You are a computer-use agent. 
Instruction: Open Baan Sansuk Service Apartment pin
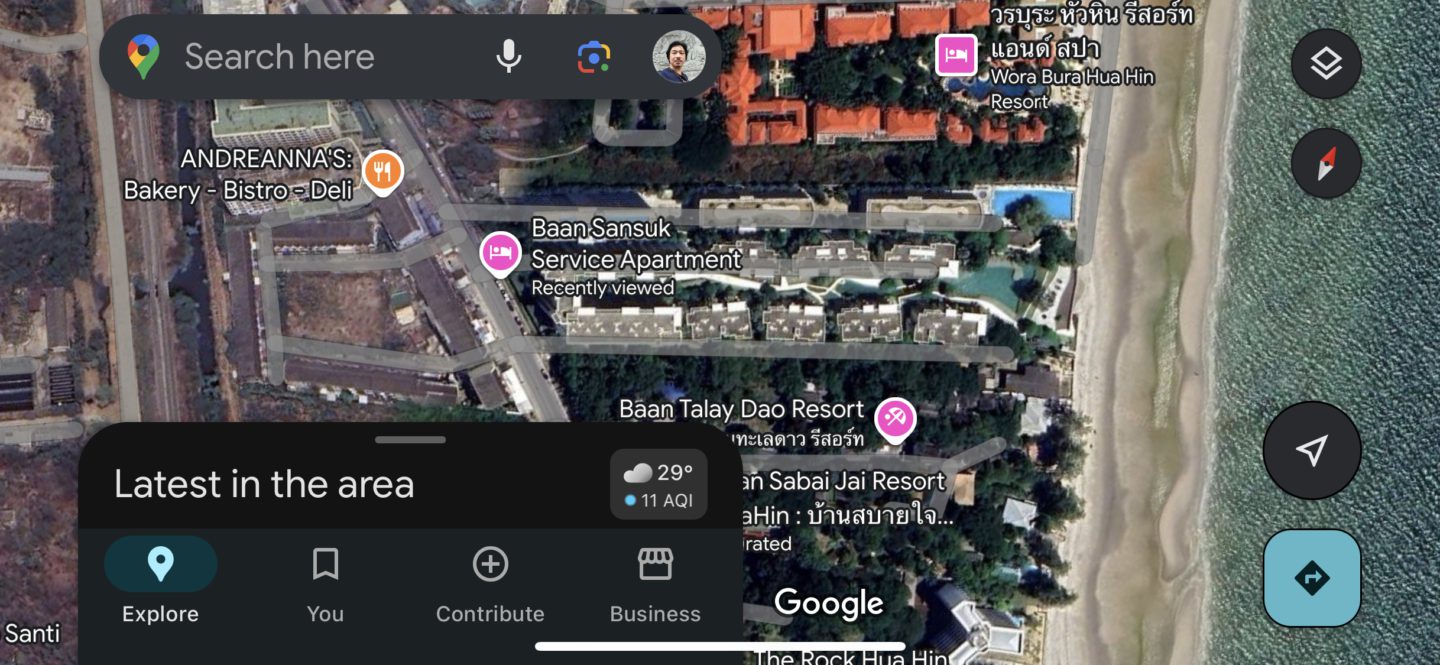(x=500, y=252)
